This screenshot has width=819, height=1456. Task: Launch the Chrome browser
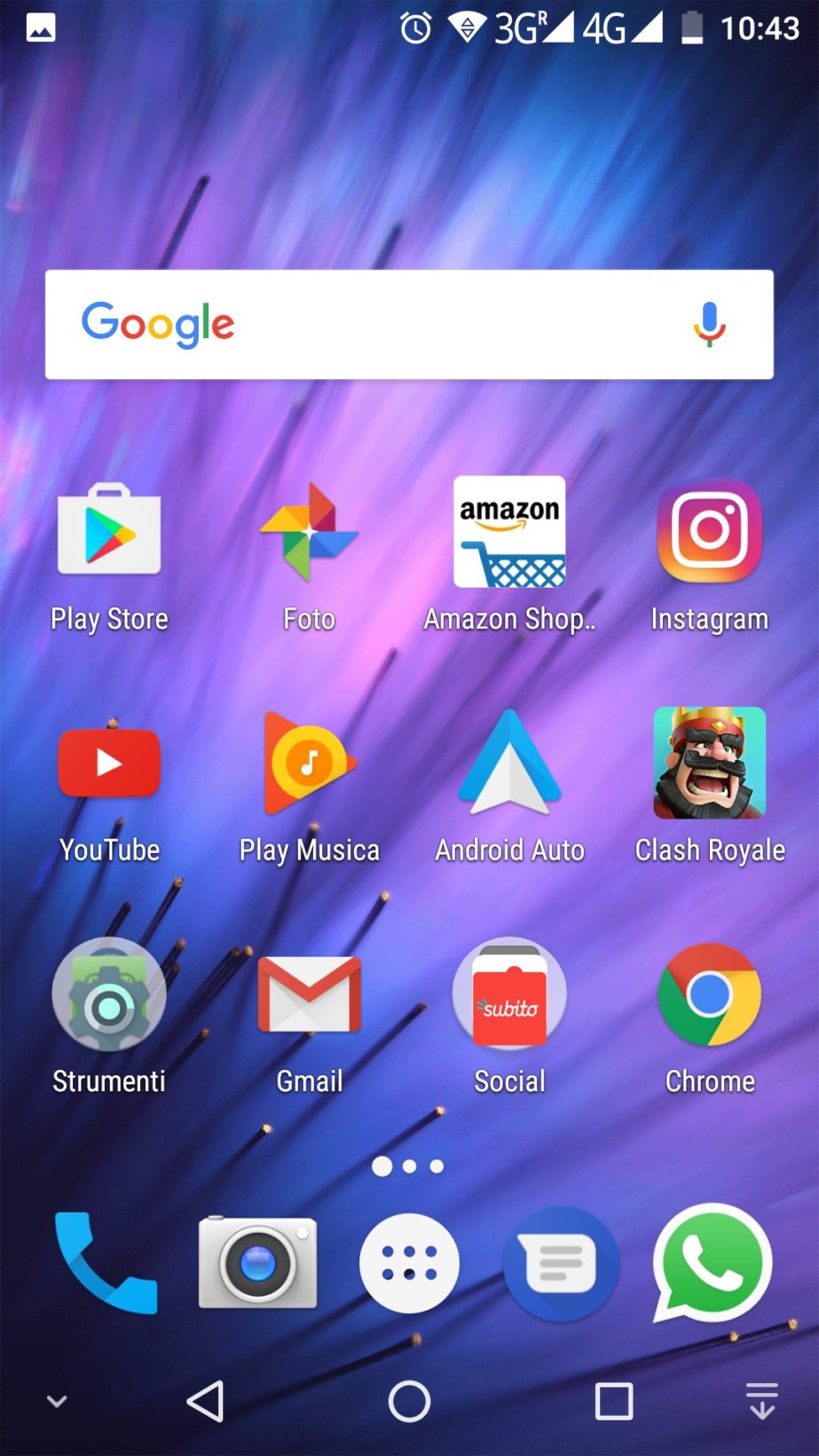709,994
